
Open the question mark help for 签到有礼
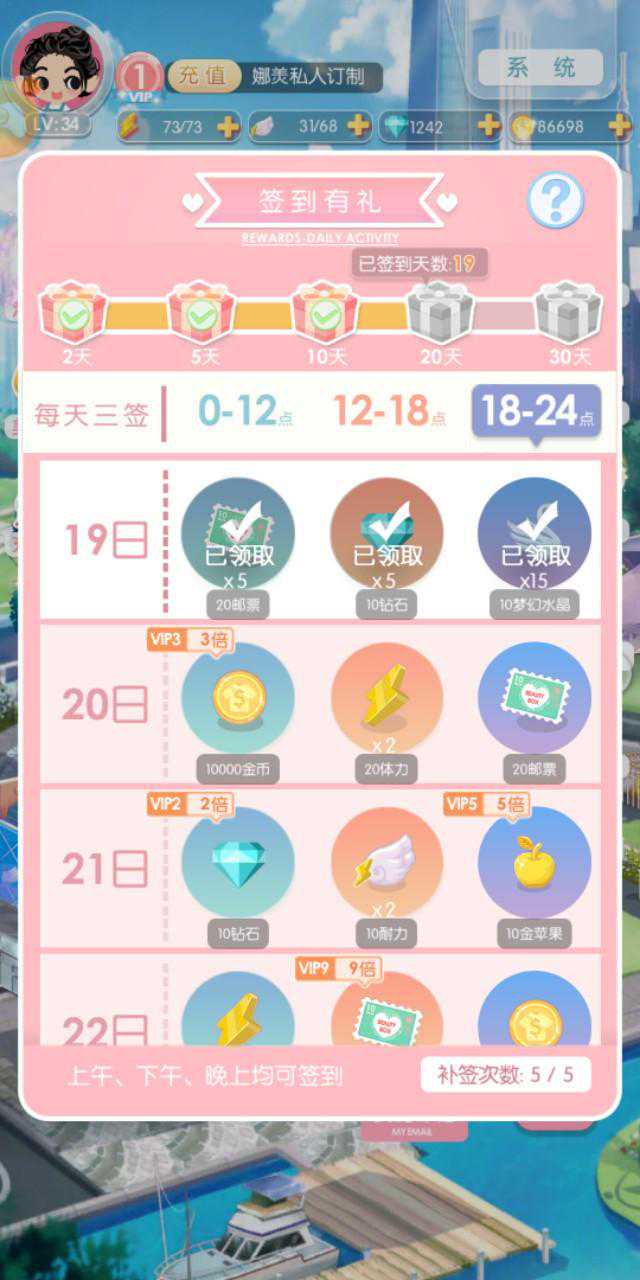click(x=555, y=199)
